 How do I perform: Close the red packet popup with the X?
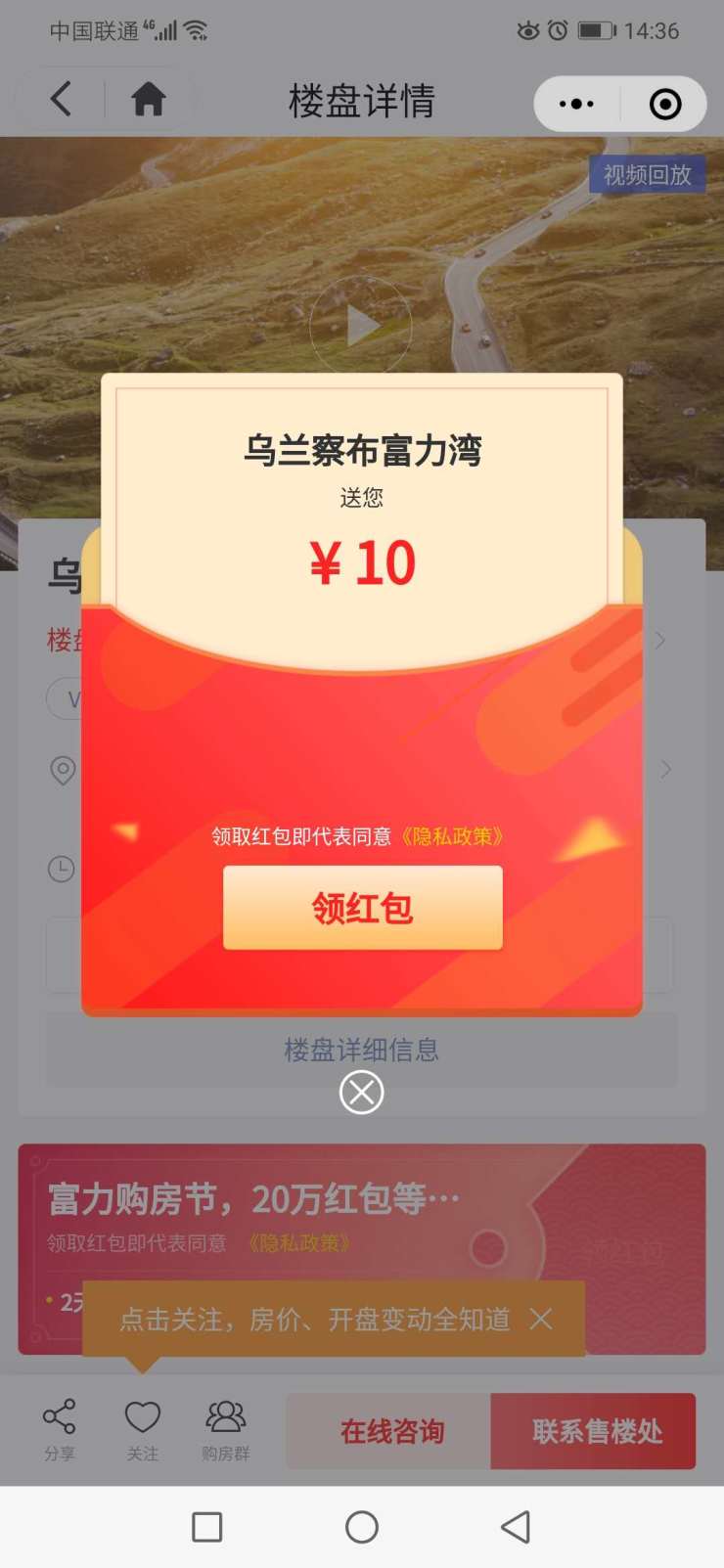coord(361,1092)
